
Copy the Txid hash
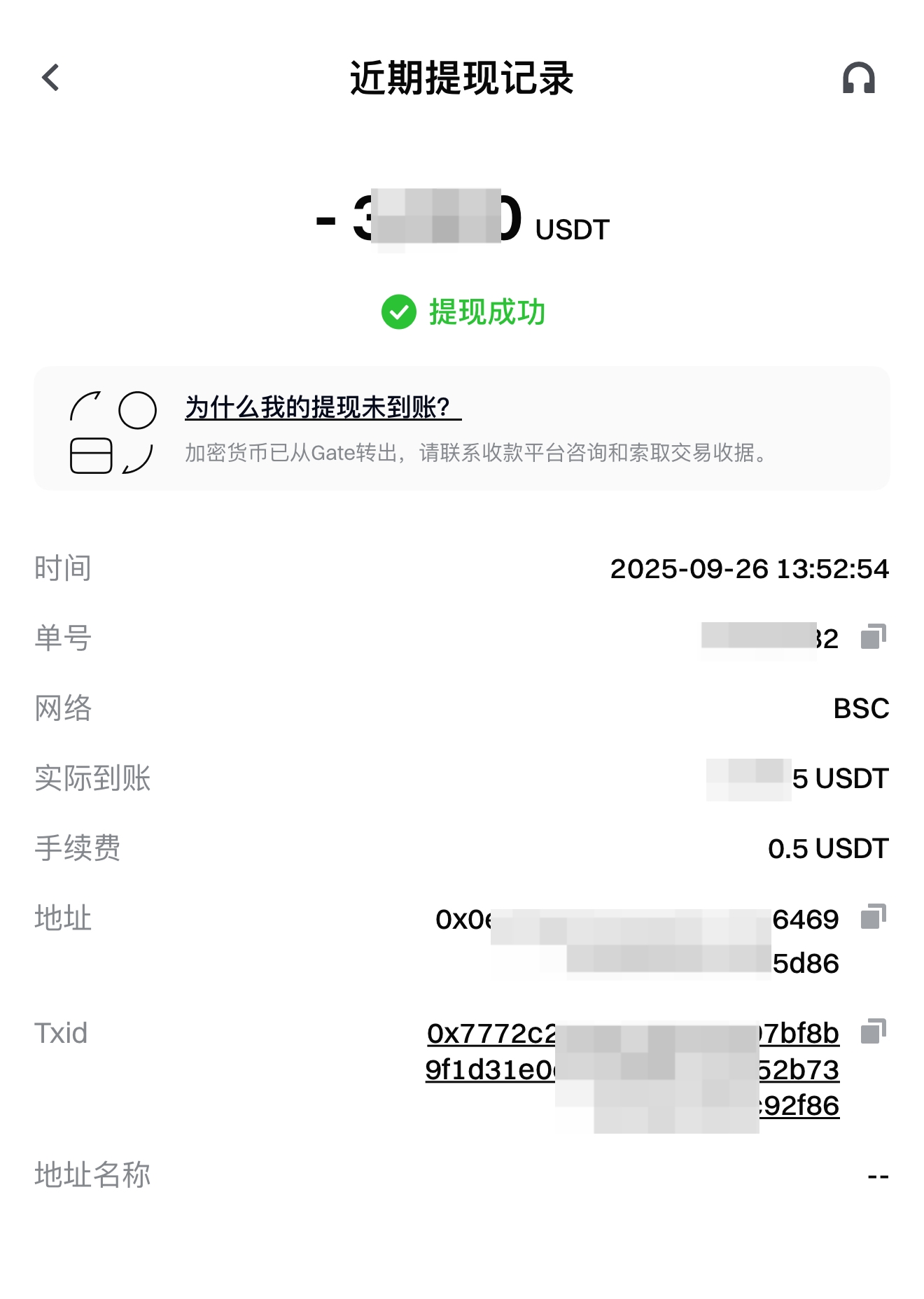pos(873,1032)
